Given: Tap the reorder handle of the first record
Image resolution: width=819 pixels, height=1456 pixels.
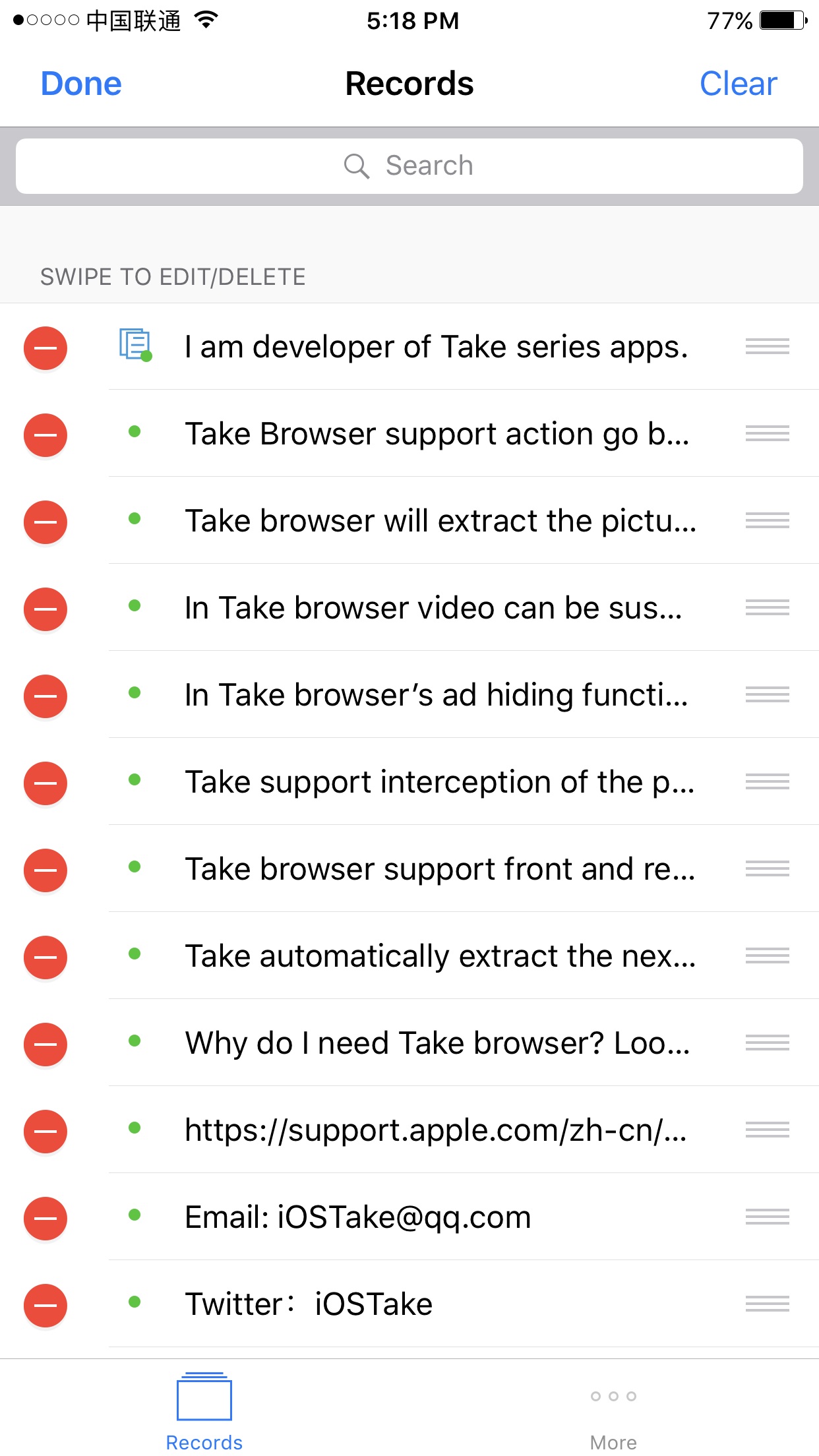Looking at the screenshot, I should [767, 346].
